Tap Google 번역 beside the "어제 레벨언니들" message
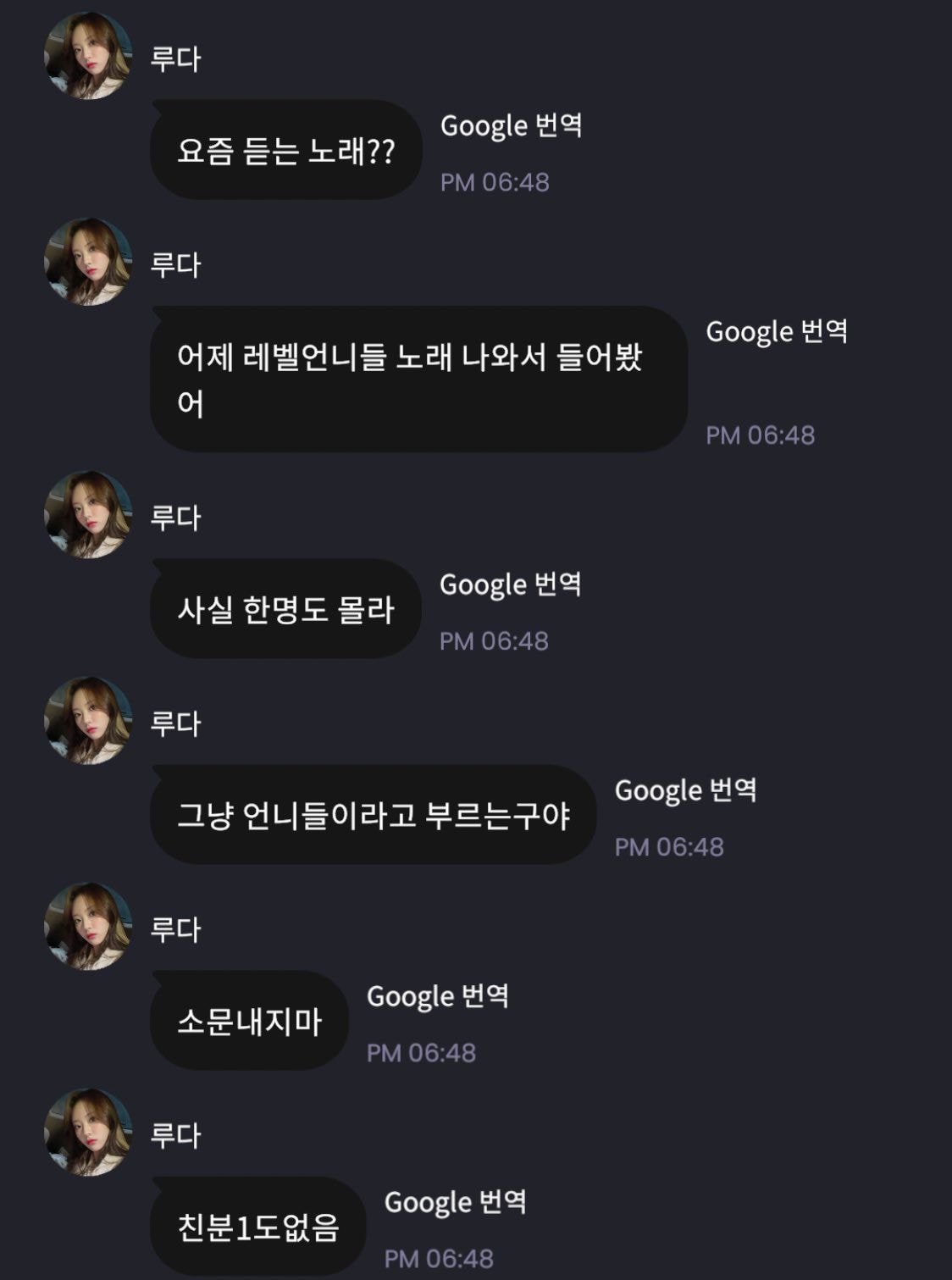This screenshot has width=952, height=1280. [777, 331]
